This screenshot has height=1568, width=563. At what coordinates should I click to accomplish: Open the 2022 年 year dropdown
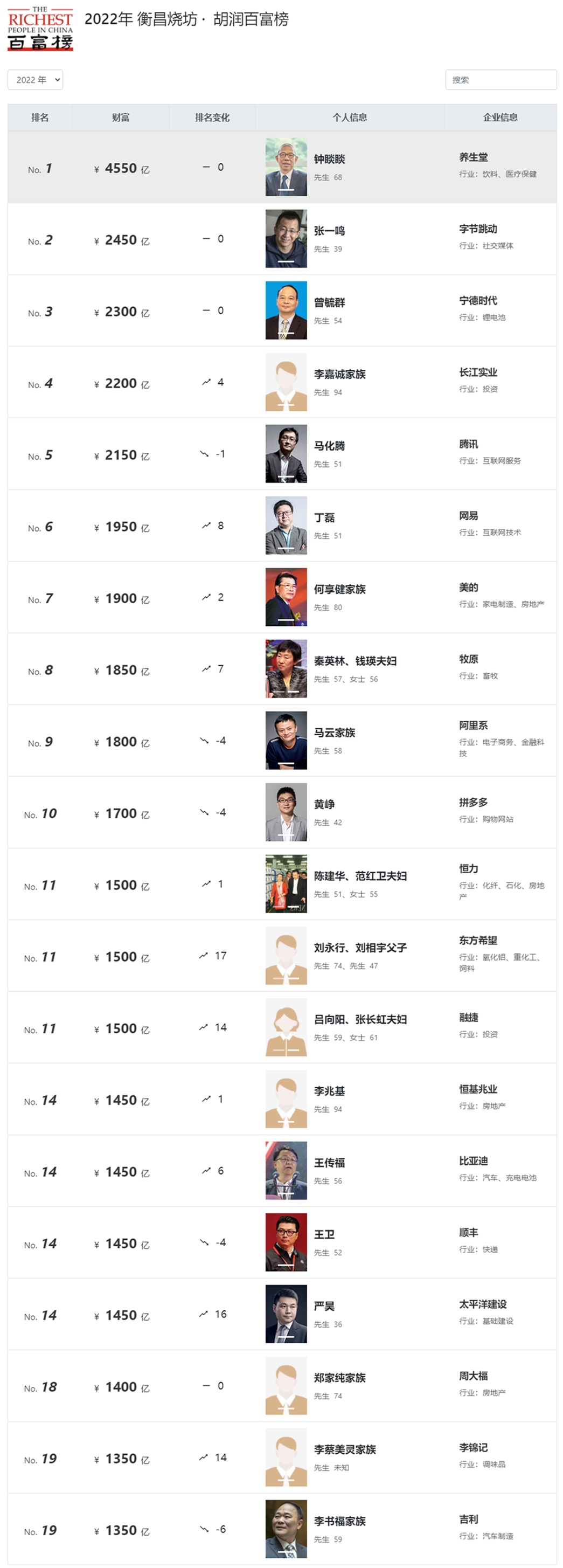pyautogui.click(x=36, y=80)
